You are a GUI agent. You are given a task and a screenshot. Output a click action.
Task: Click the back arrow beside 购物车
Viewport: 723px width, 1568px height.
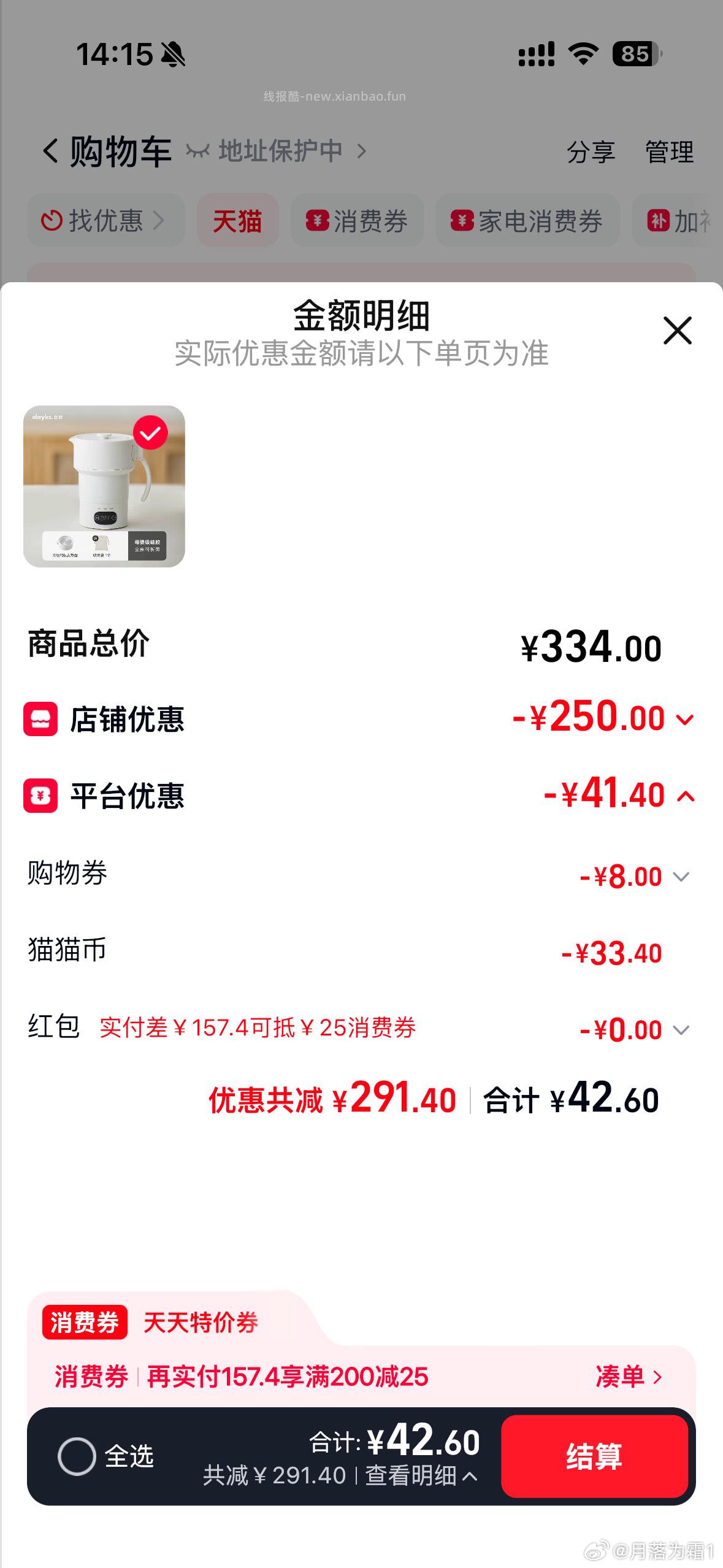point(49,150)
